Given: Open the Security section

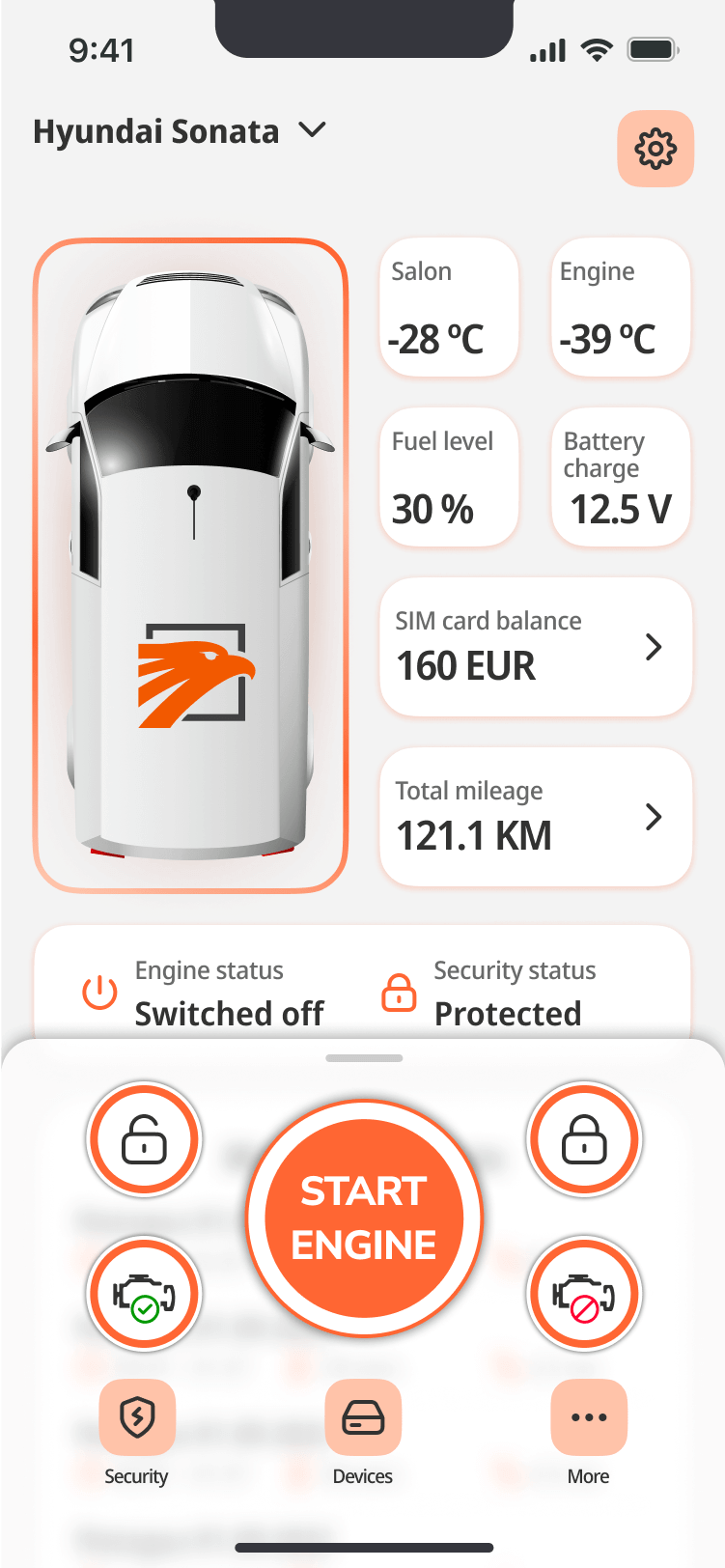Looking at the screenshot, I should click(136, 1419).
